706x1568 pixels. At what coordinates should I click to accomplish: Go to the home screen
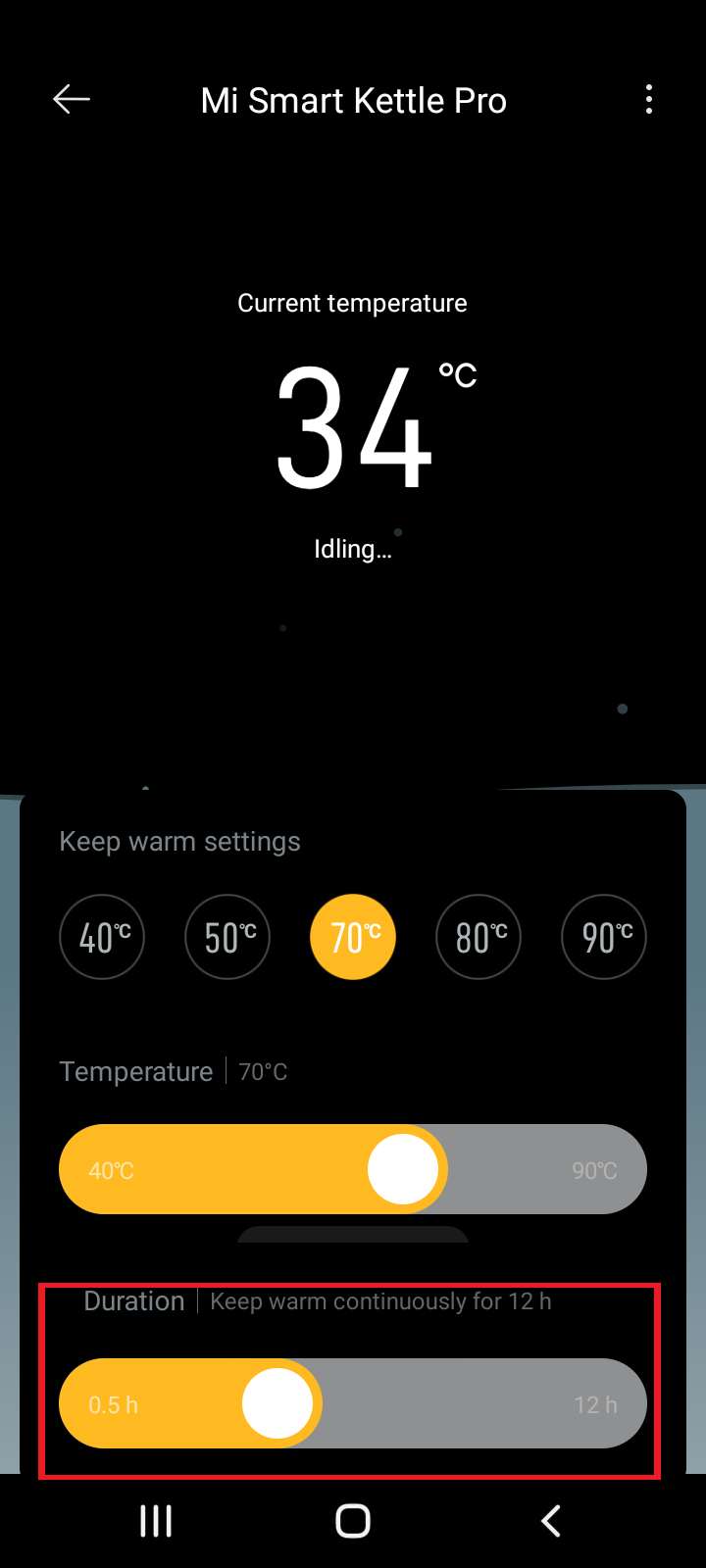coord(353,1521)
